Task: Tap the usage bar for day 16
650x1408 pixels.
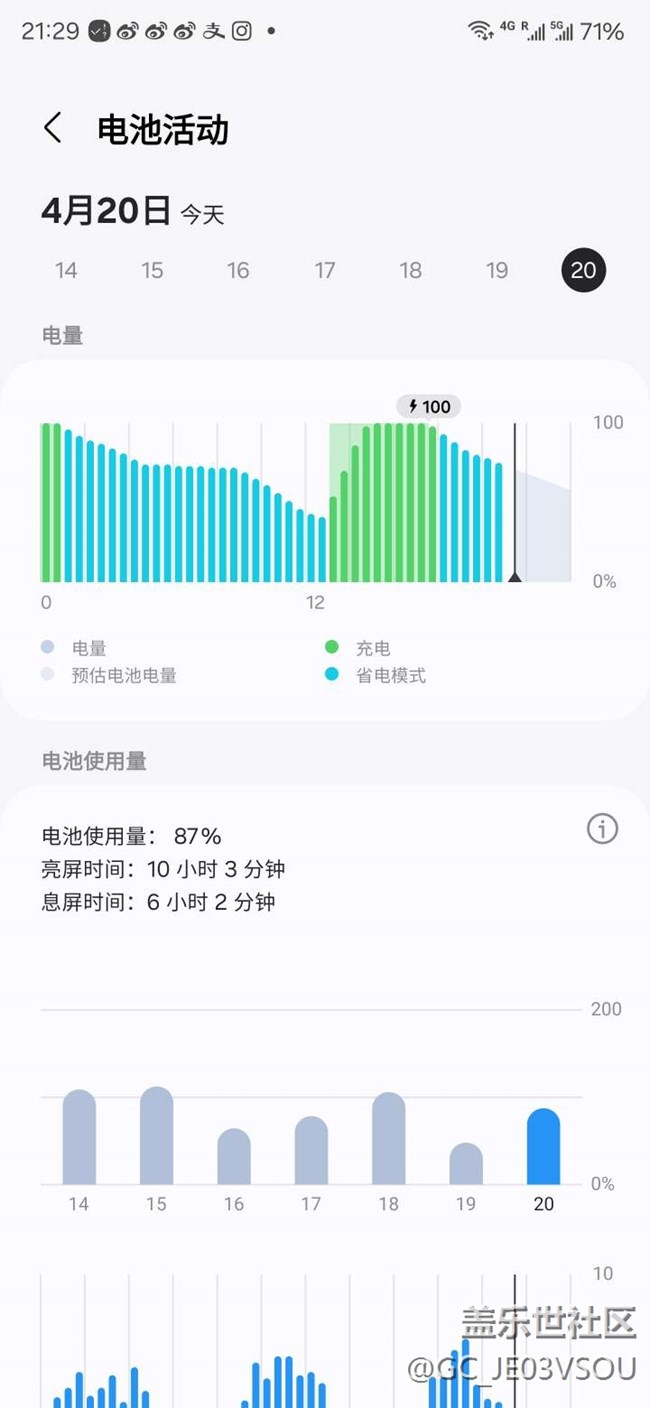Action: tap(234, 1157)
